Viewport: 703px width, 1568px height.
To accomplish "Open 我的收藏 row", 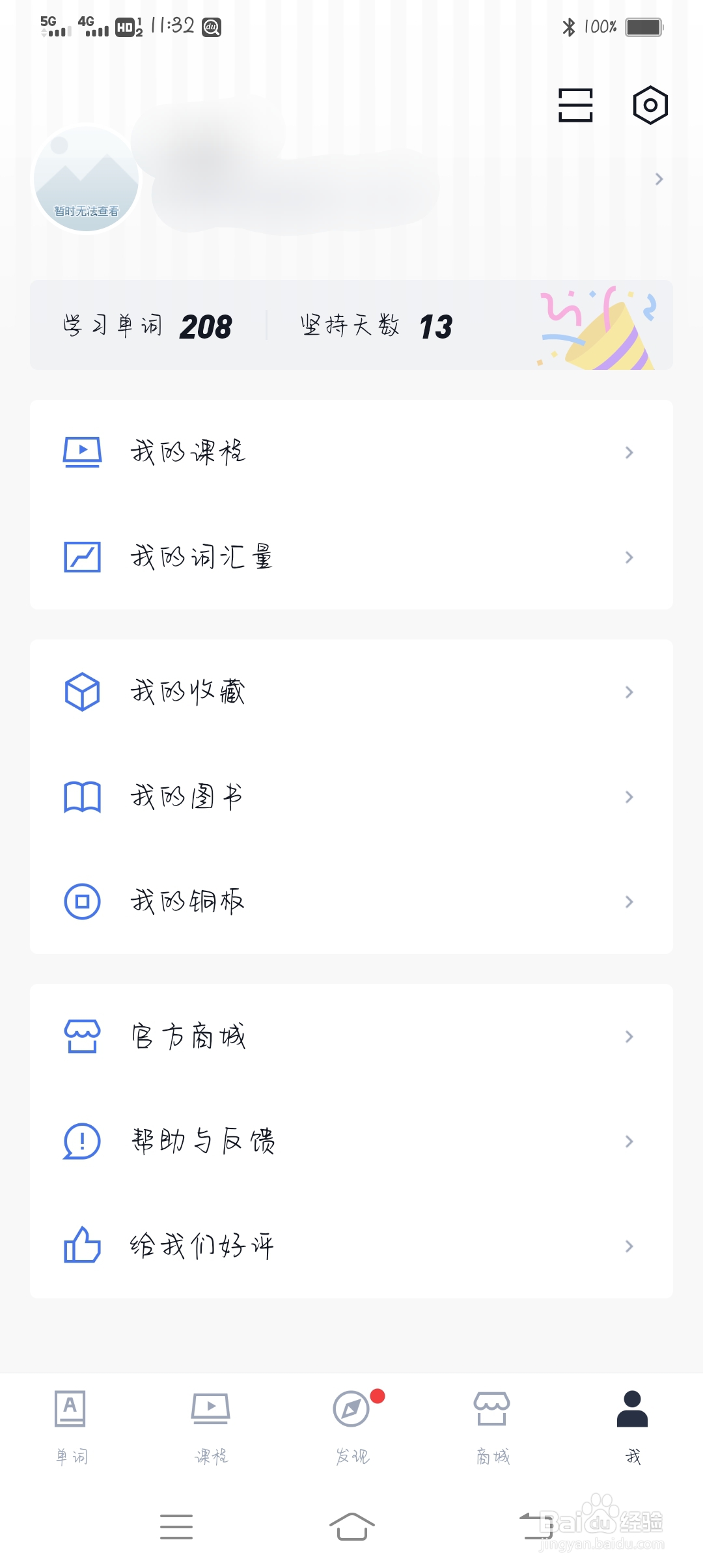I will tap(351, 692).
